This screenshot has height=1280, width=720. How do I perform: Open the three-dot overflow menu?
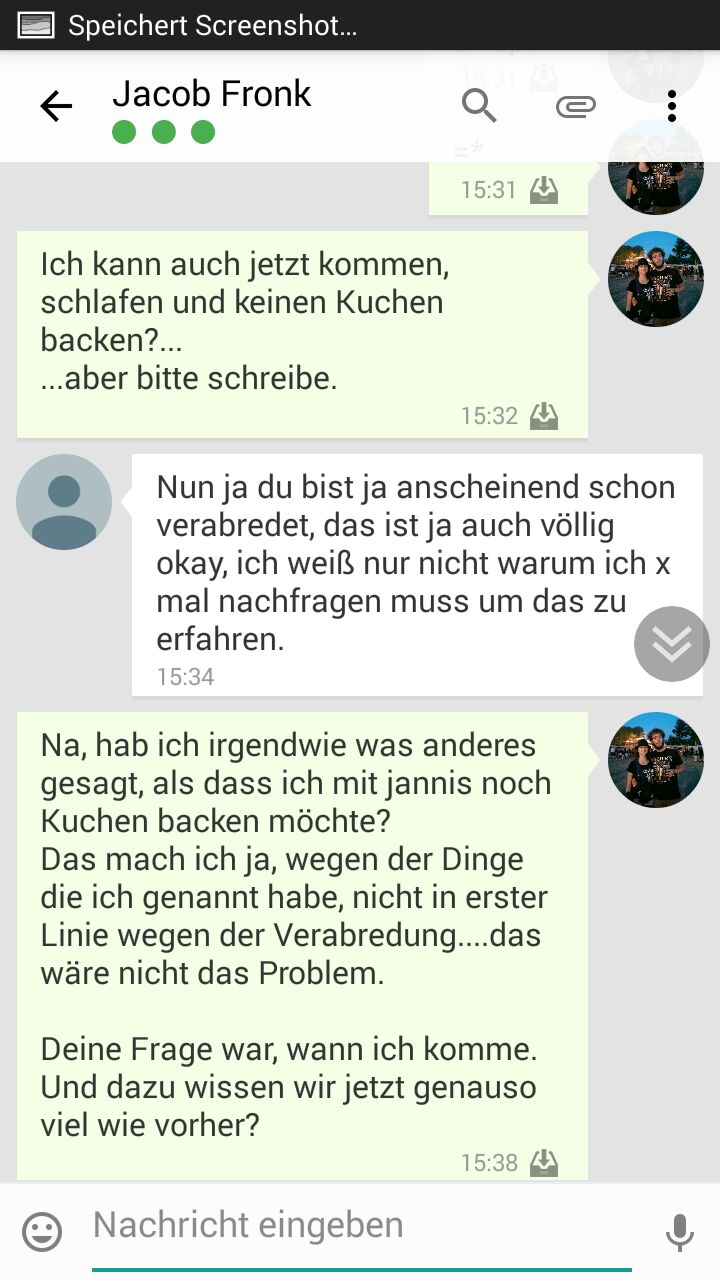(x=672, y=106)
